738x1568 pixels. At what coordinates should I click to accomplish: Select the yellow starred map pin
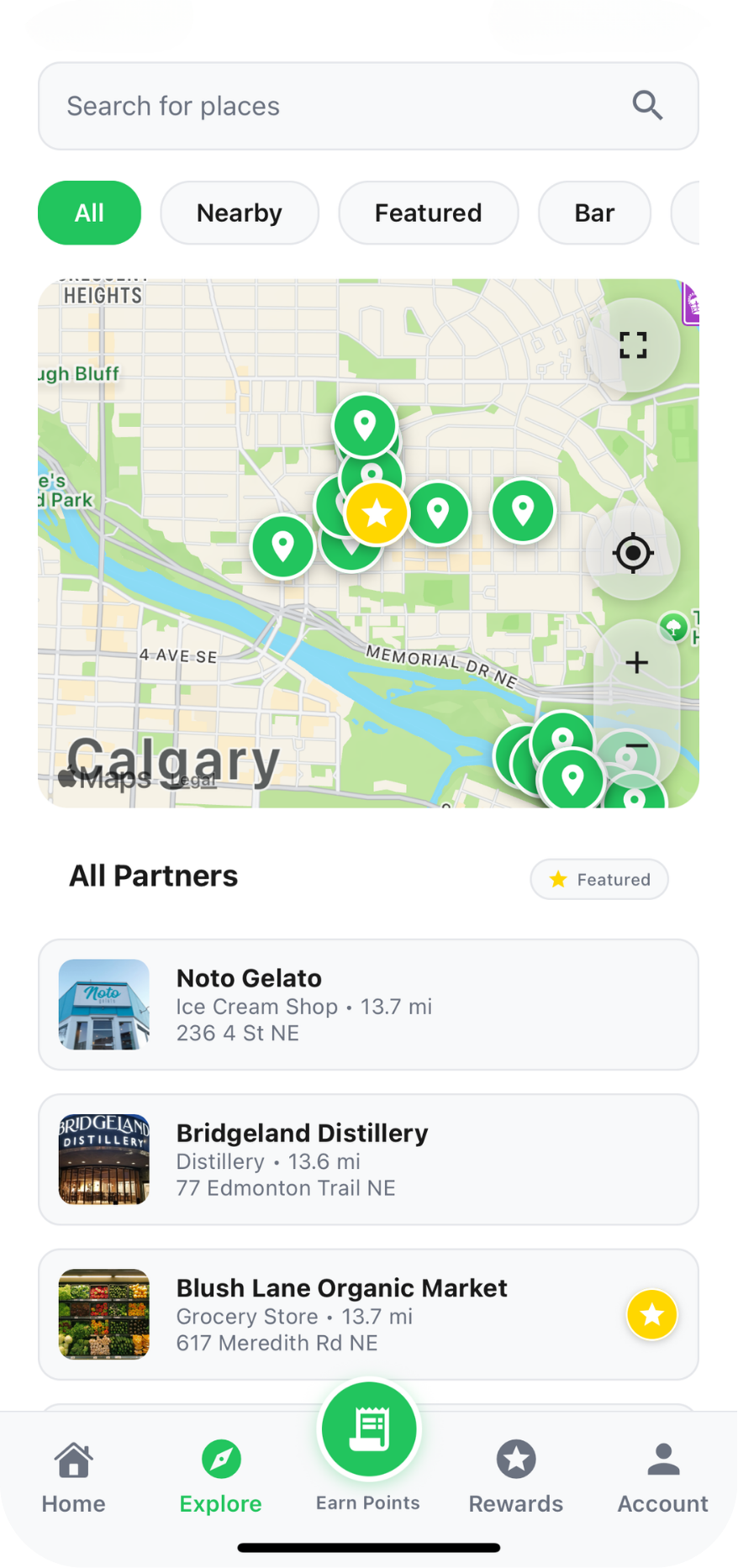(x=376, y=512)
